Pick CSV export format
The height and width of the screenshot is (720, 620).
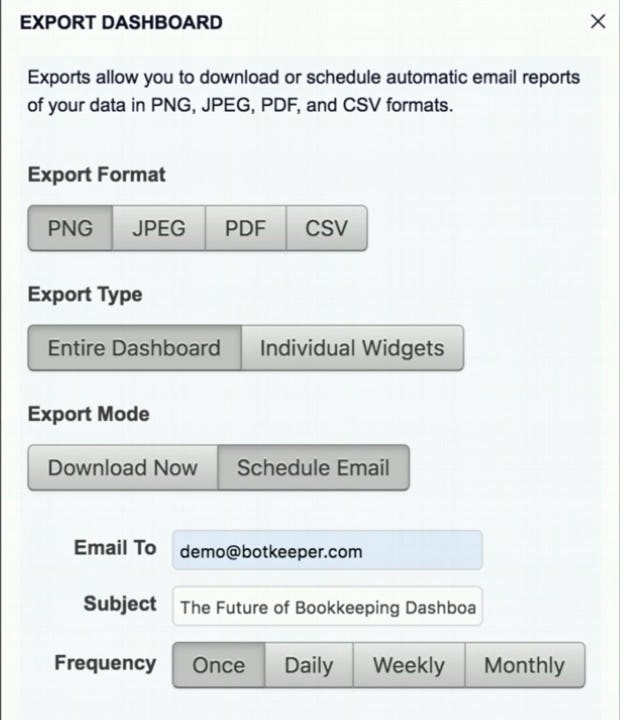pos(326,228)
